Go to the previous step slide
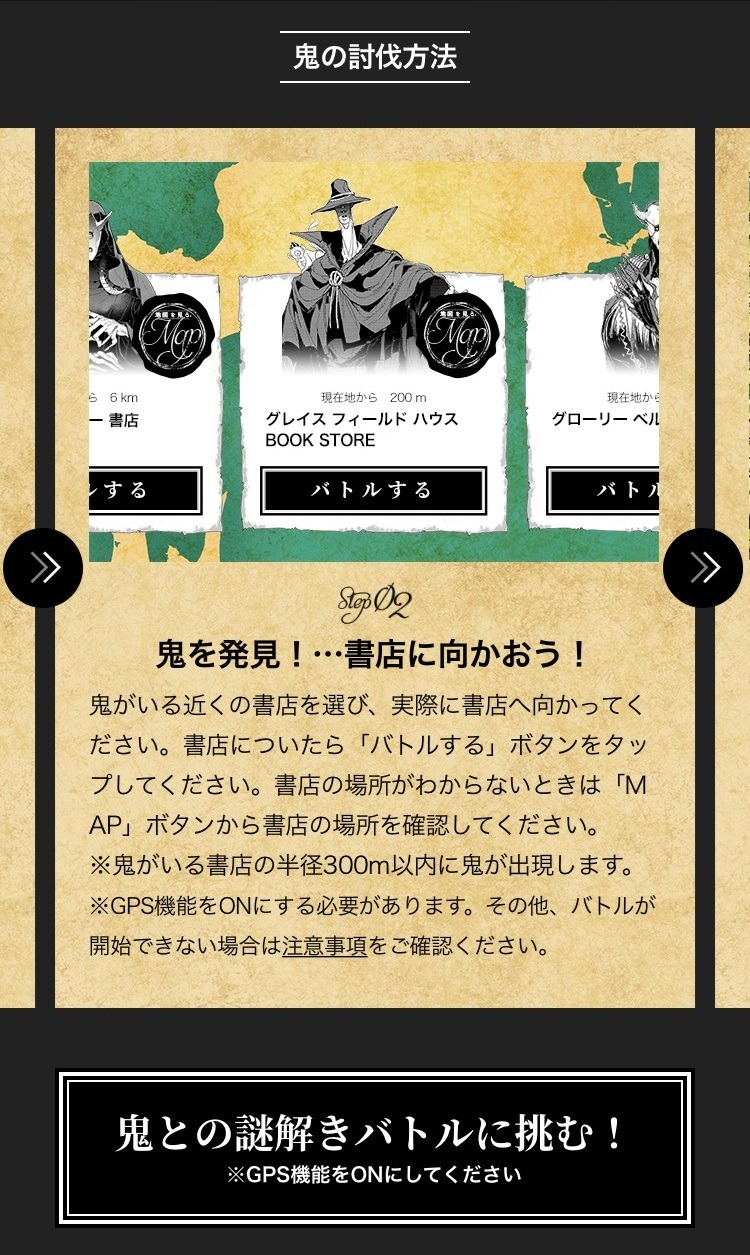This screenshot has height=1255, width=750. [43, 568]
